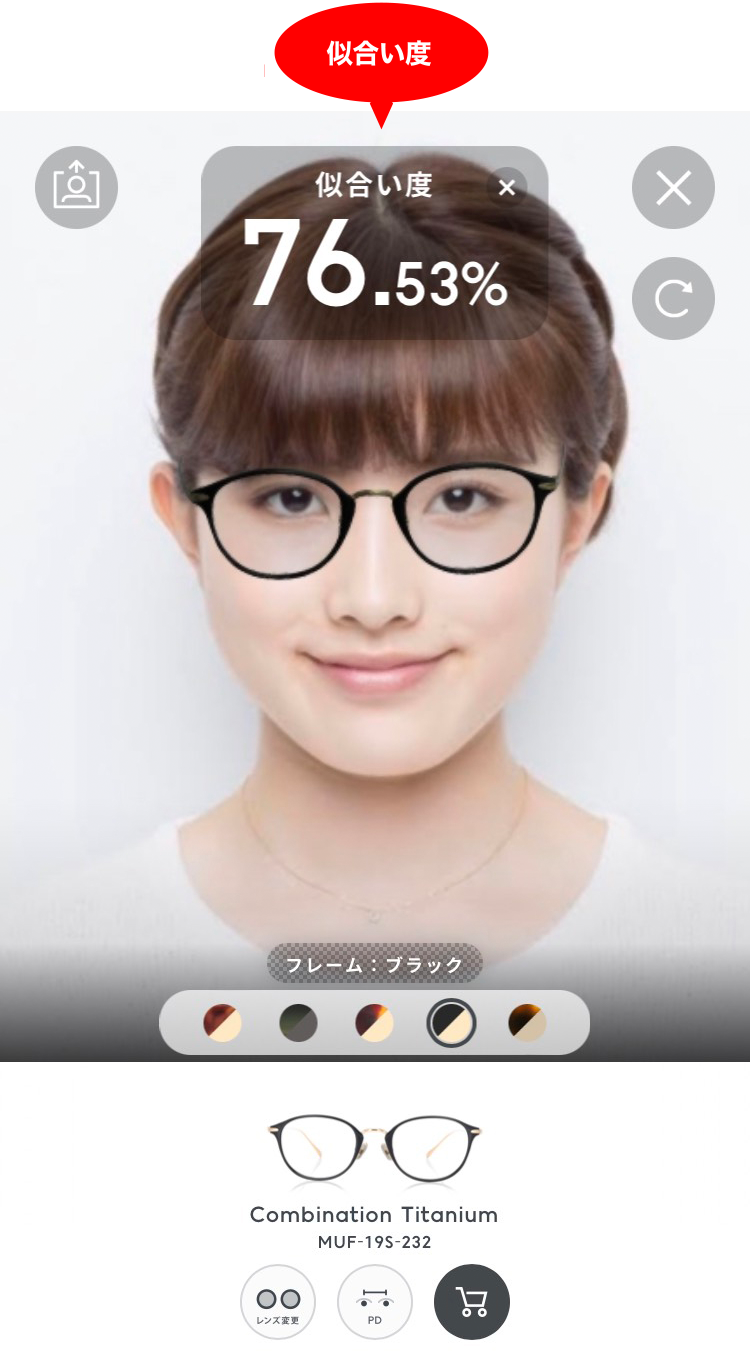The image size is (750, 1360).
Task: Add the glasses to cart
Action: (x=472, y=1302)
